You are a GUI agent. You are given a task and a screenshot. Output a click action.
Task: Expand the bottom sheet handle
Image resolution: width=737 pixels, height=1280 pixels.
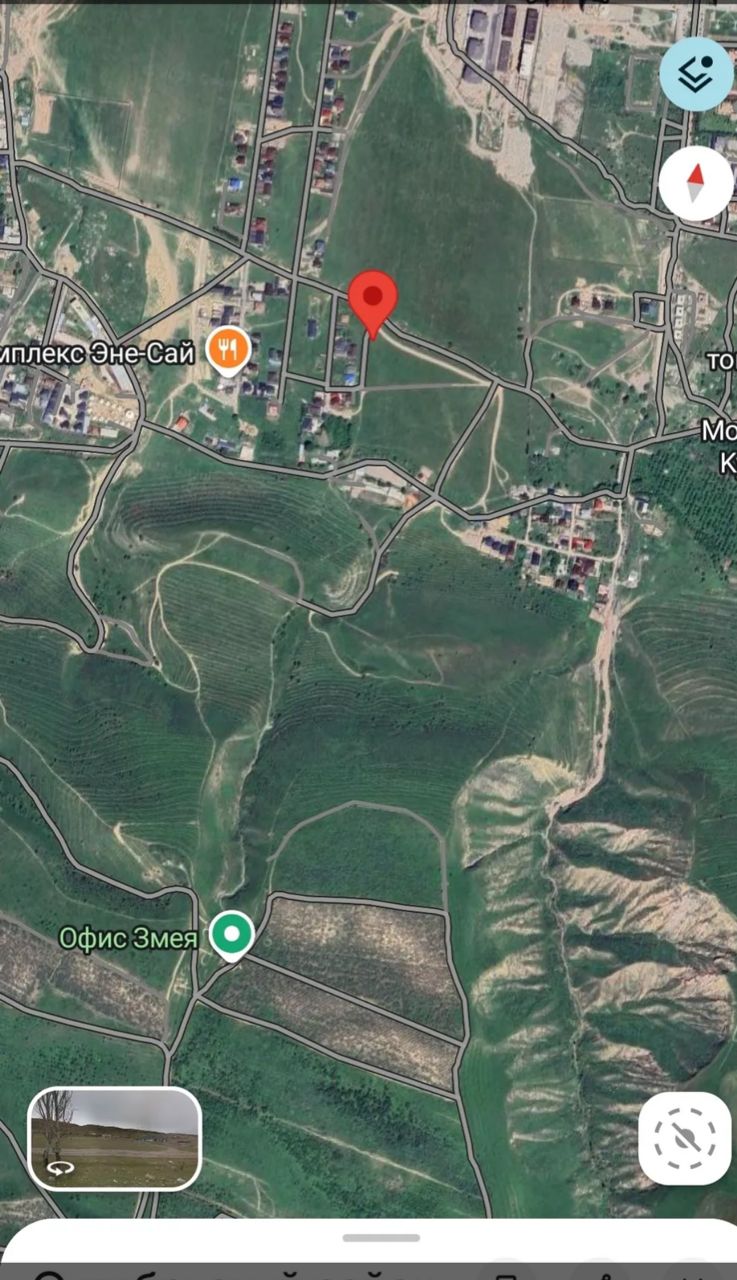point(381,1238)
